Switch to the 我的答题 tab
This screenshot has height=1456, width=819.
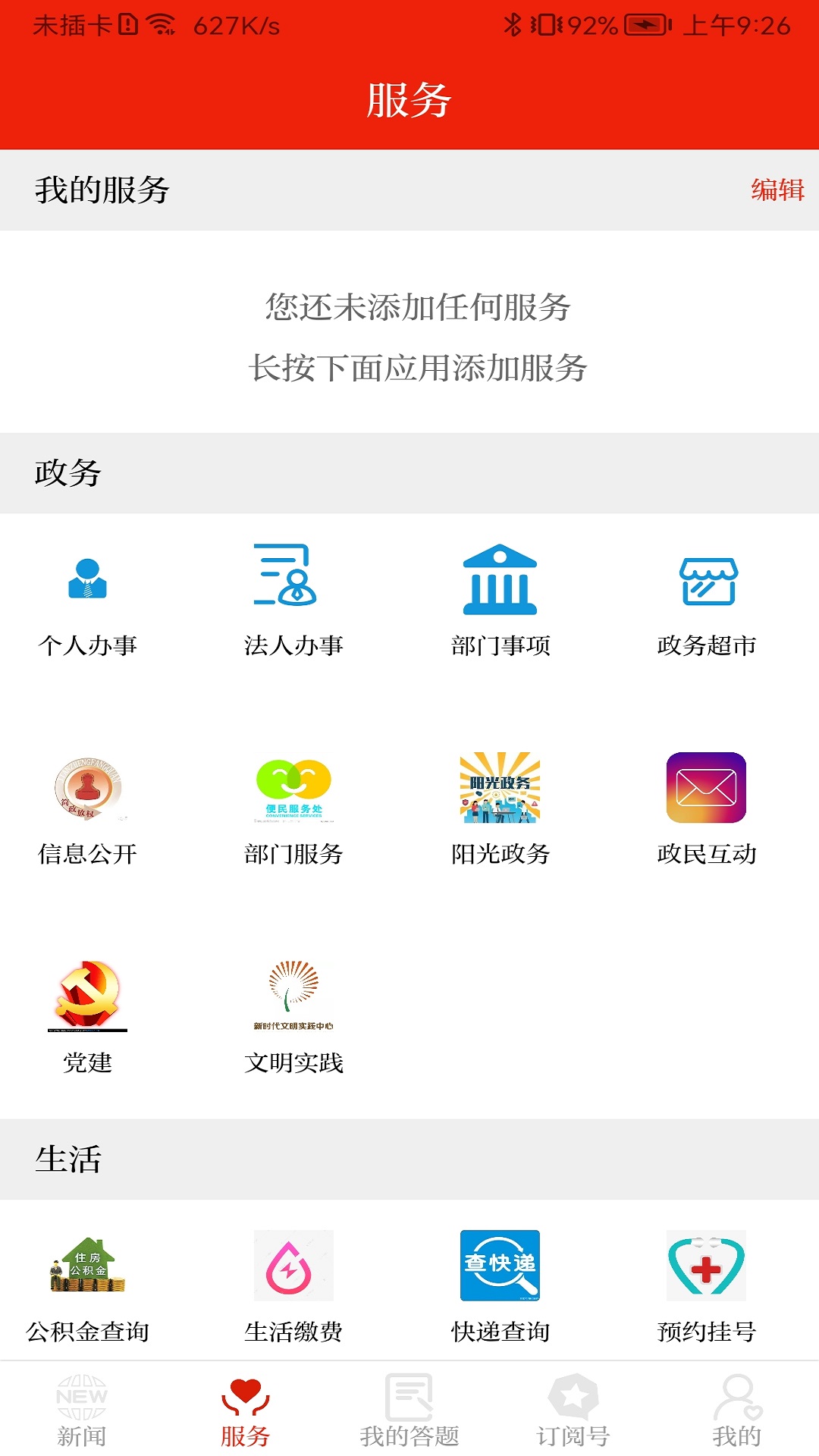coord(409,1410)
